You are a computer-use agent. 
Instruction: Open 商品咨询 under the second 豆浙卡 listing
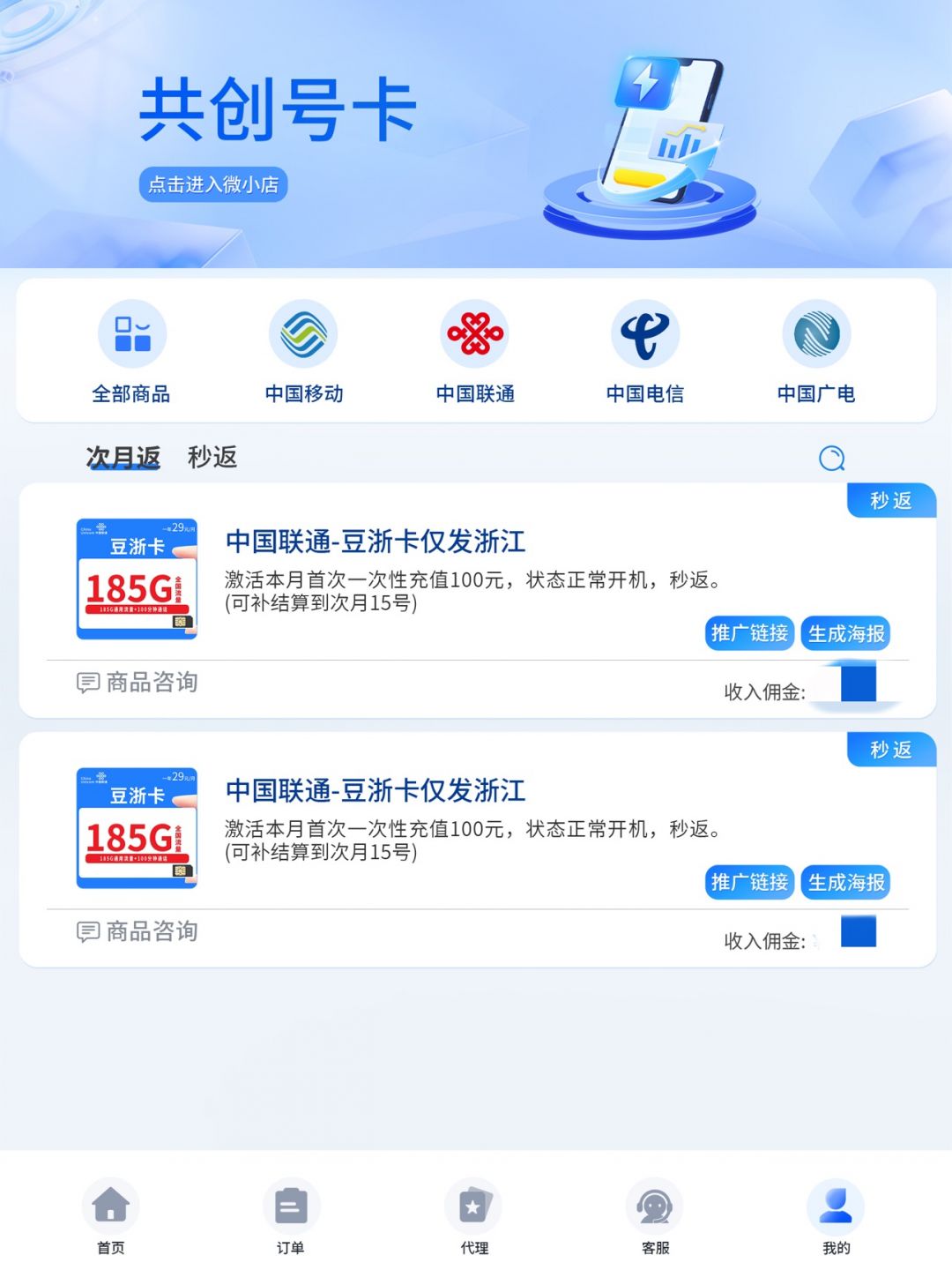click(x=138, y=931)
